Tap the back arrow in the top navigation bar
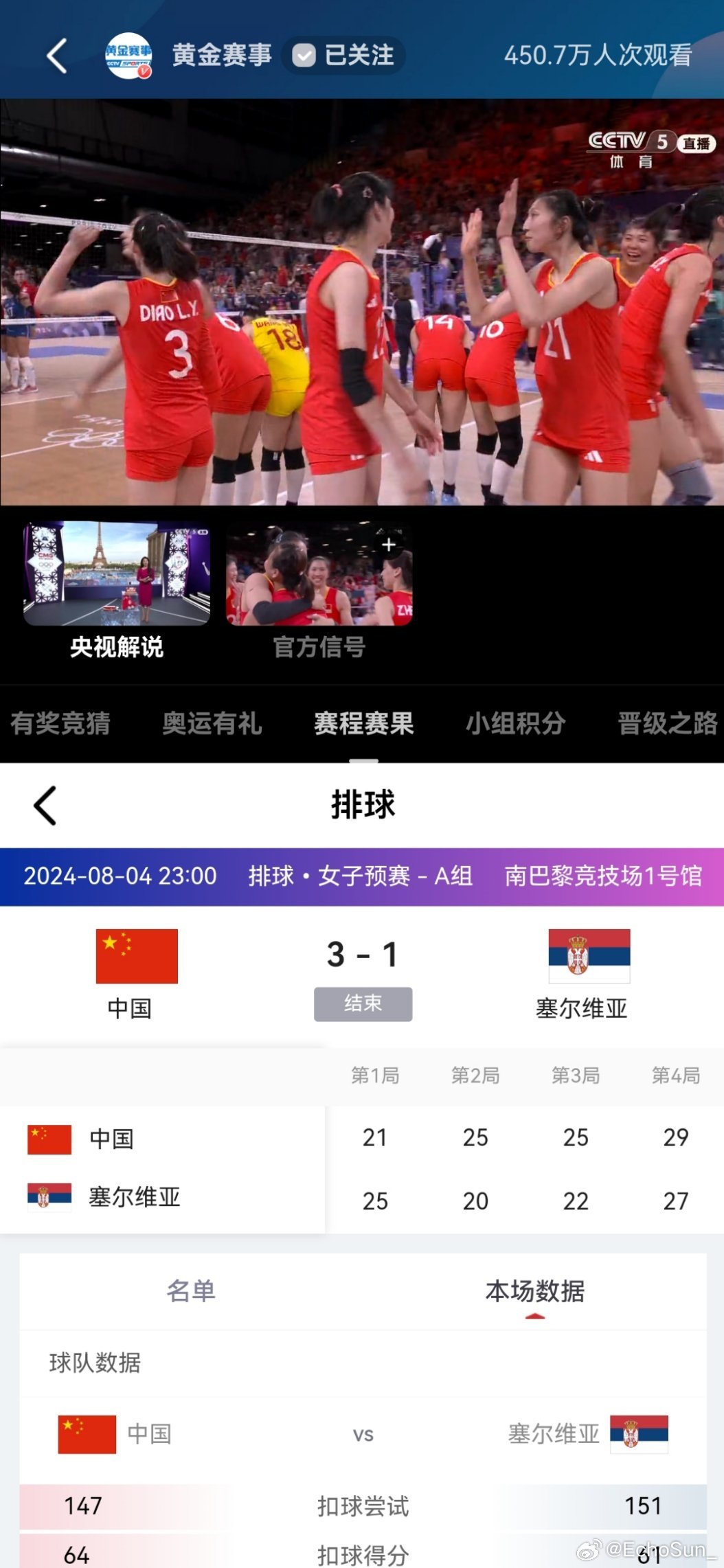 pos(58,55)
